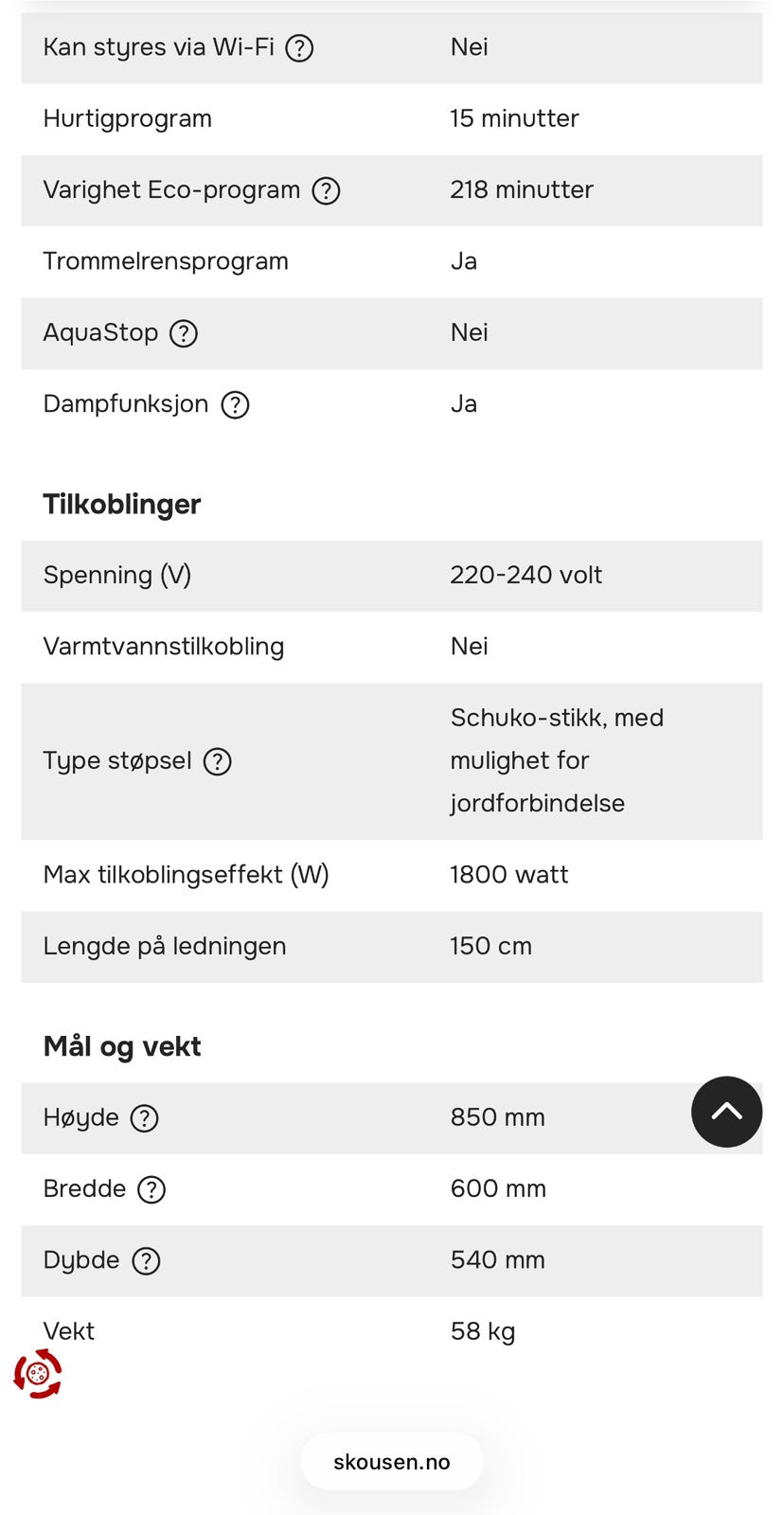Click the Ja next to Dampfunksjon
The width and height of the screenshot is (784, 1515).
[464, 404]
